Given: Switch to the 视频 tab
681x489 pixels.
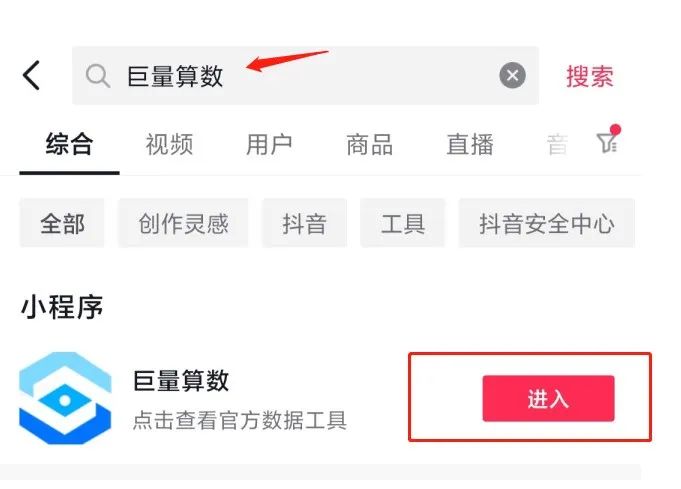Looking at the screenshot, I should click(x=169, y=144).
